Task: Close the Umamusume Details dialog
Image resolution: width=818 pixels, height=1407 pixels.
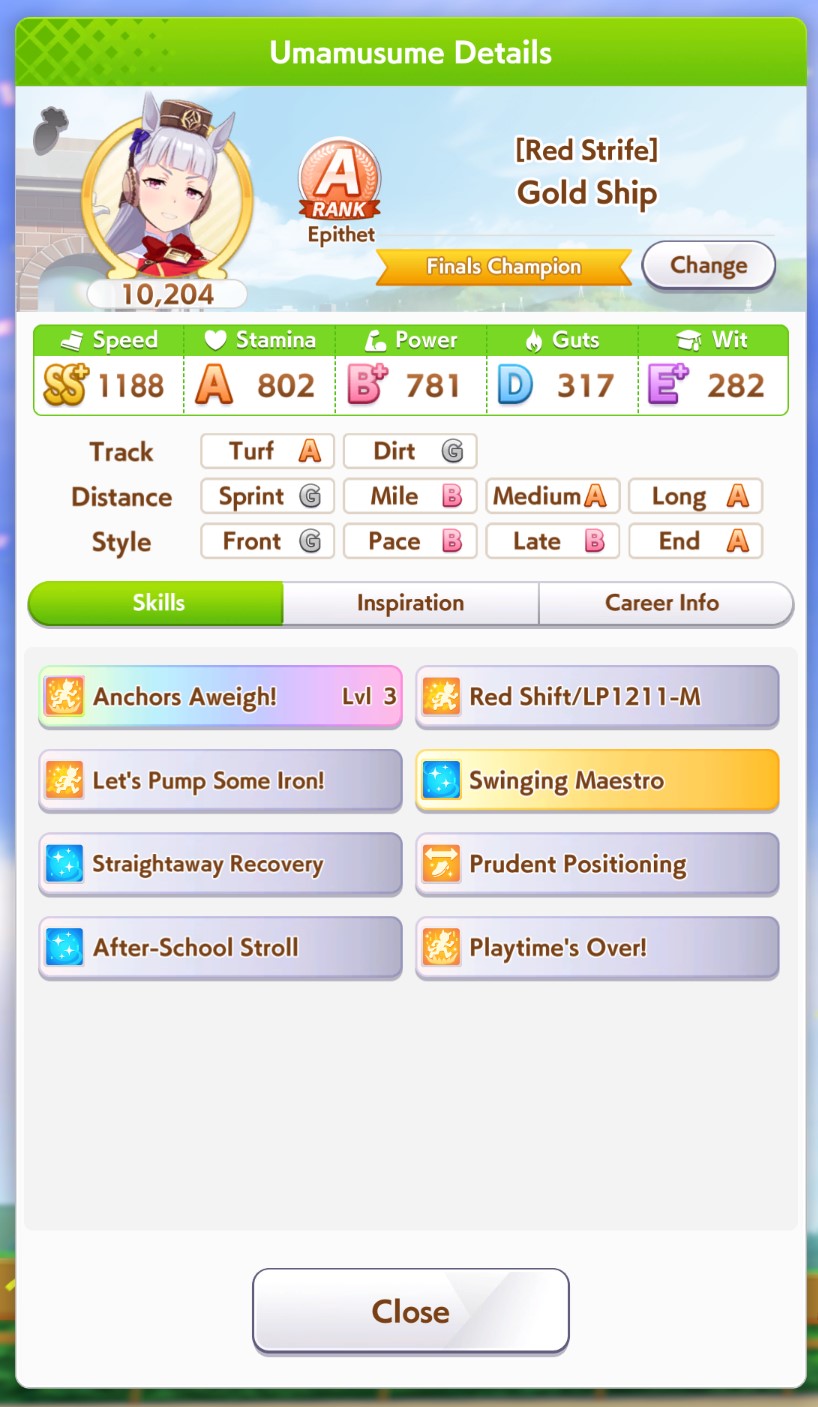Action: click(410, 1311)
